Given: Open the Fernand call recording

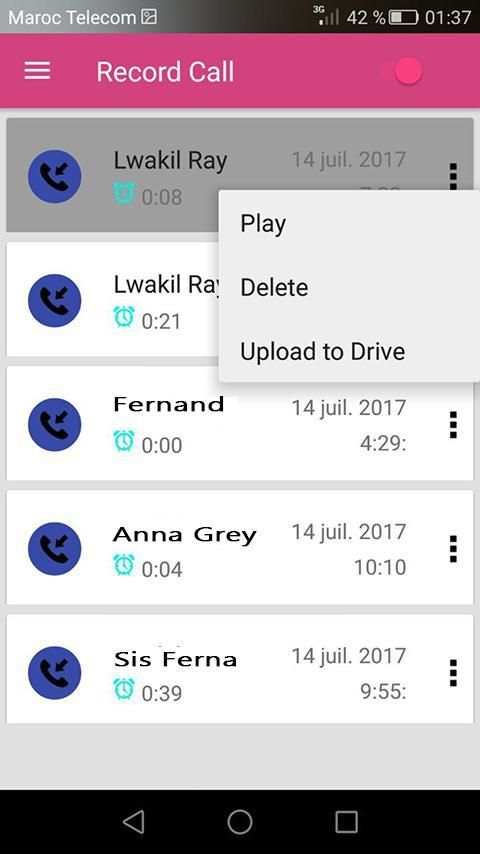Looking at the screenshot, I should (x=240, y=423).
